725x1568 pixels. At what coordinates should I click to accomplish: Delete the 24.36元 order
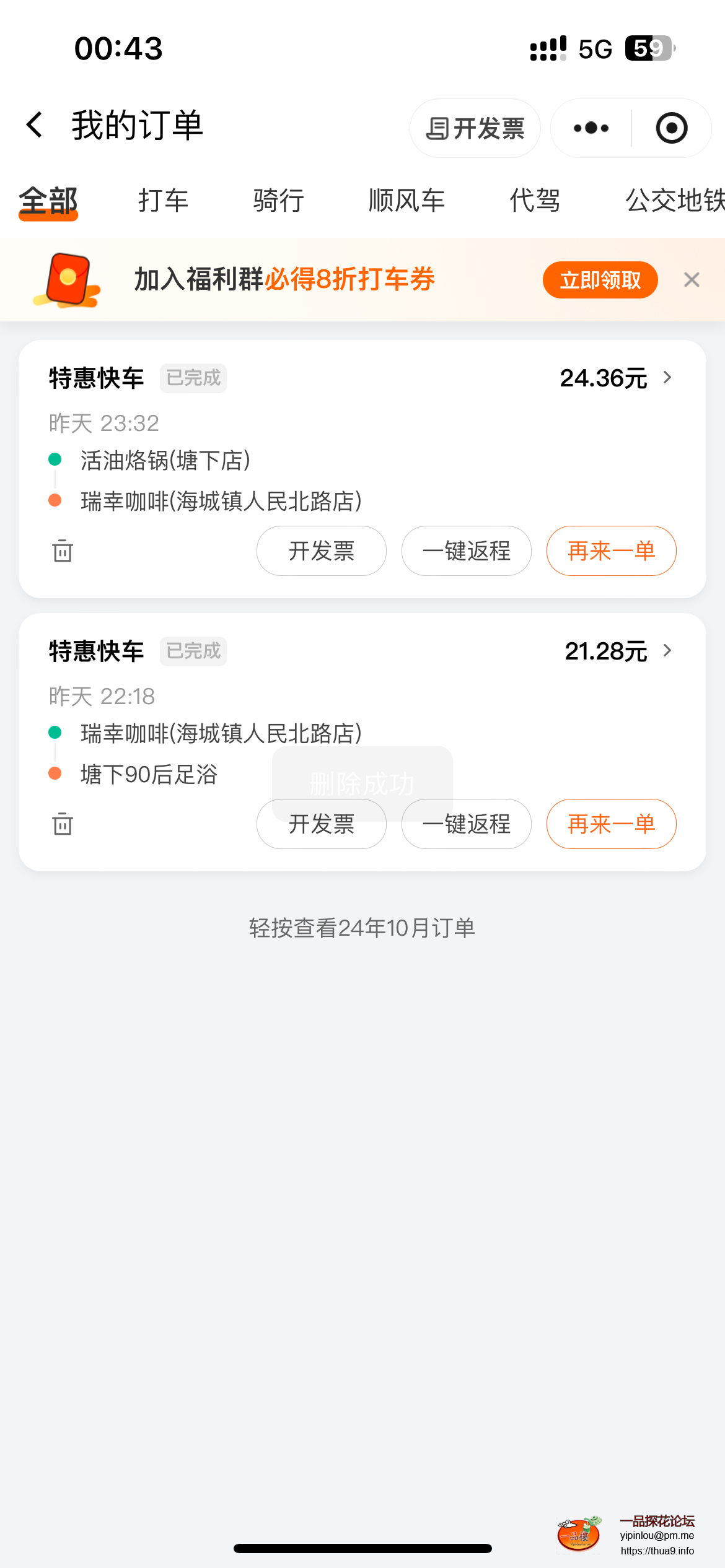pyautogui.click(x=63, y=551)
